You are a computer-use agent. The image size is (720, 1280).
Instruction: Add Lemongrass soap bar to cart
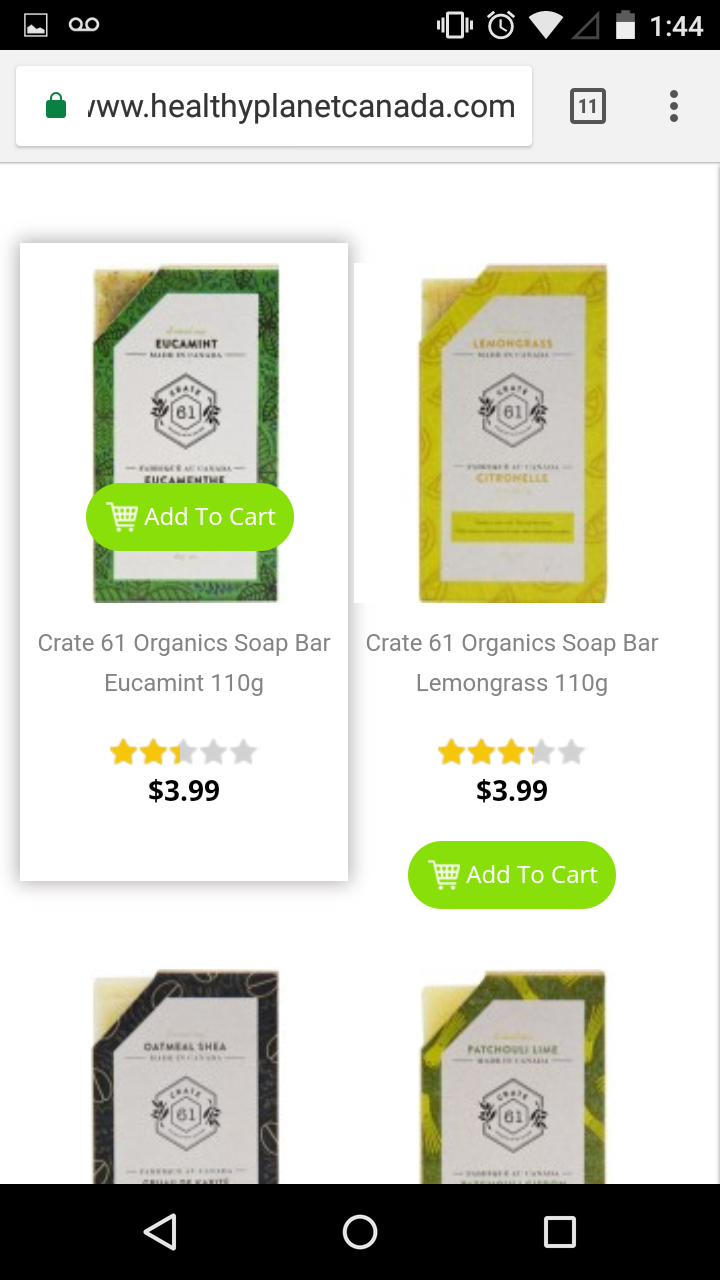pos(512,875)
